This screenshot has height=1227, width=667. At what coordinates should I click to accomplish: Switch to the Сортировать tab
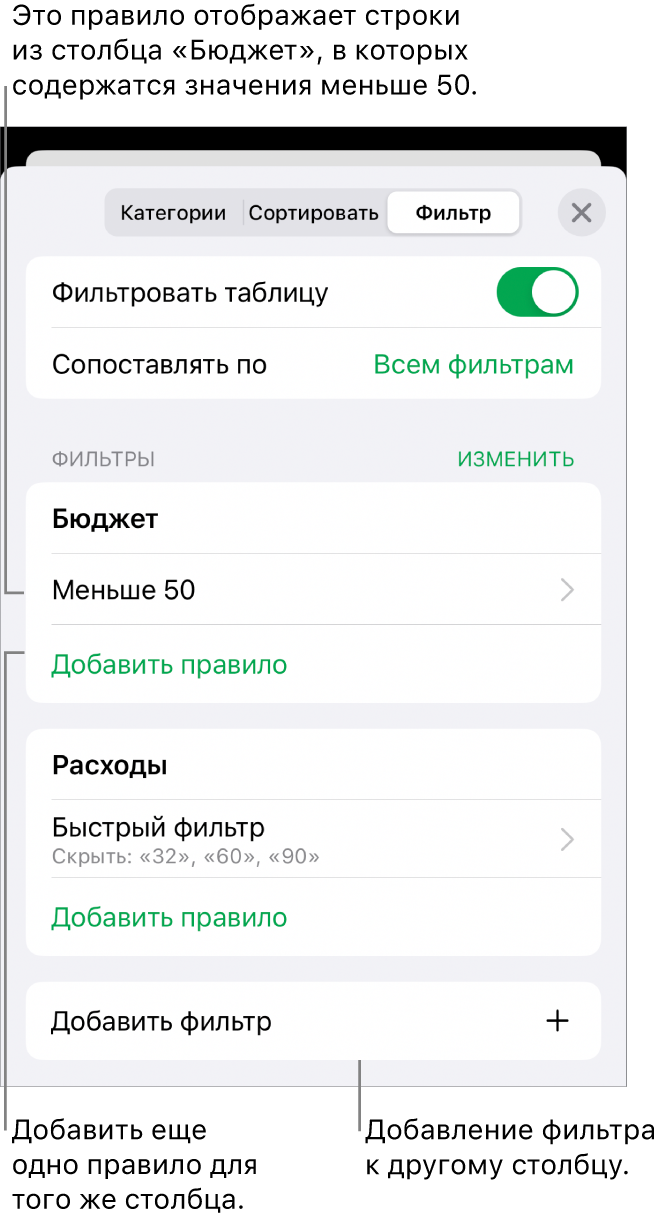313,213
